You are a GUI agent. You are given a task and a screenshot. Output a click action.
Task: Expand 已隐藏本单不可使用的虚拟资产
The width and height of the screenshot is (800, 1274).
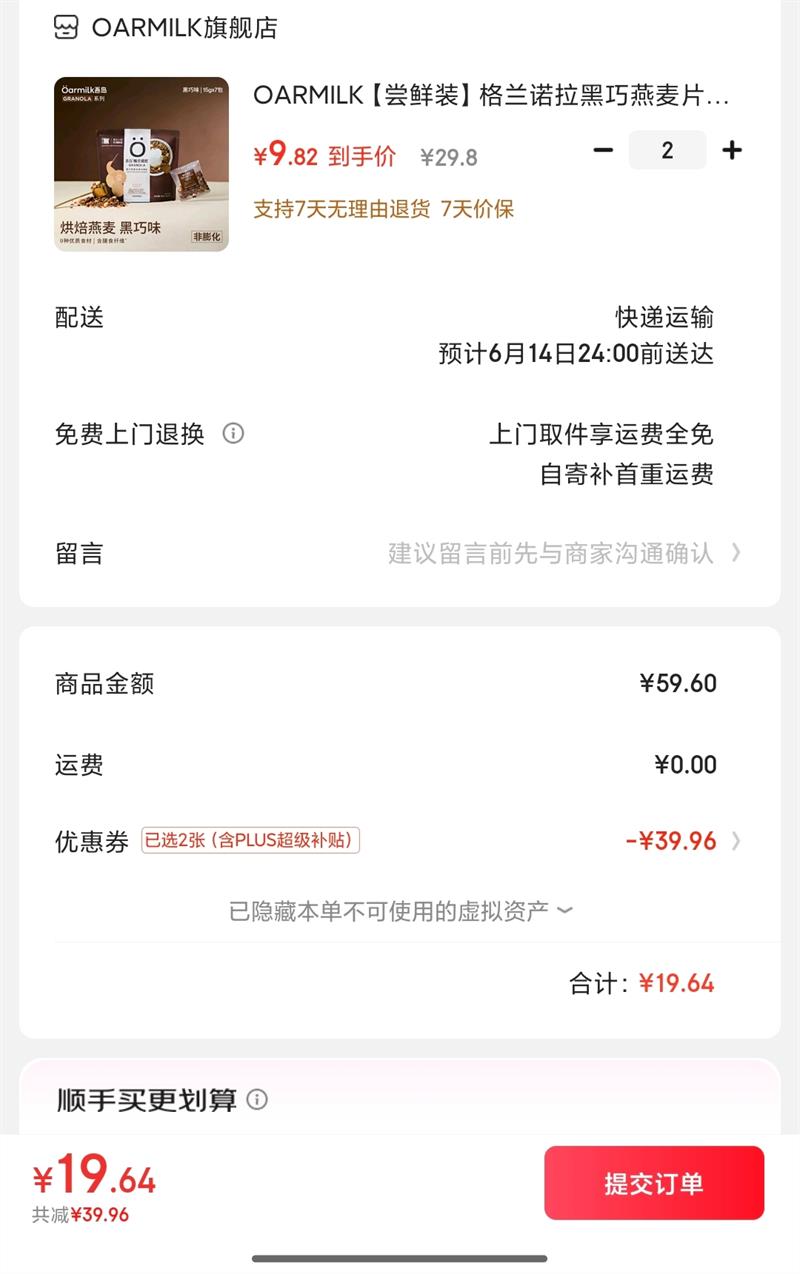[400, 911]
